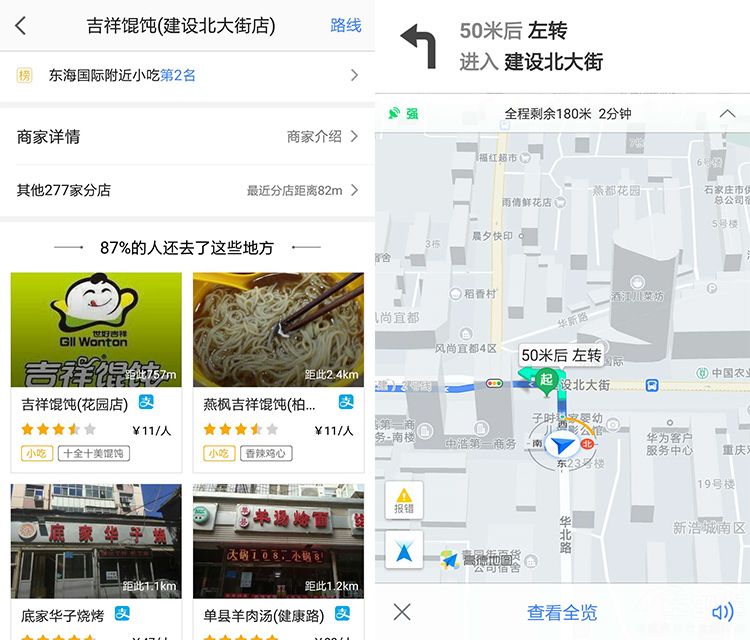Toggle the navigation voice sound

(722, 612)
